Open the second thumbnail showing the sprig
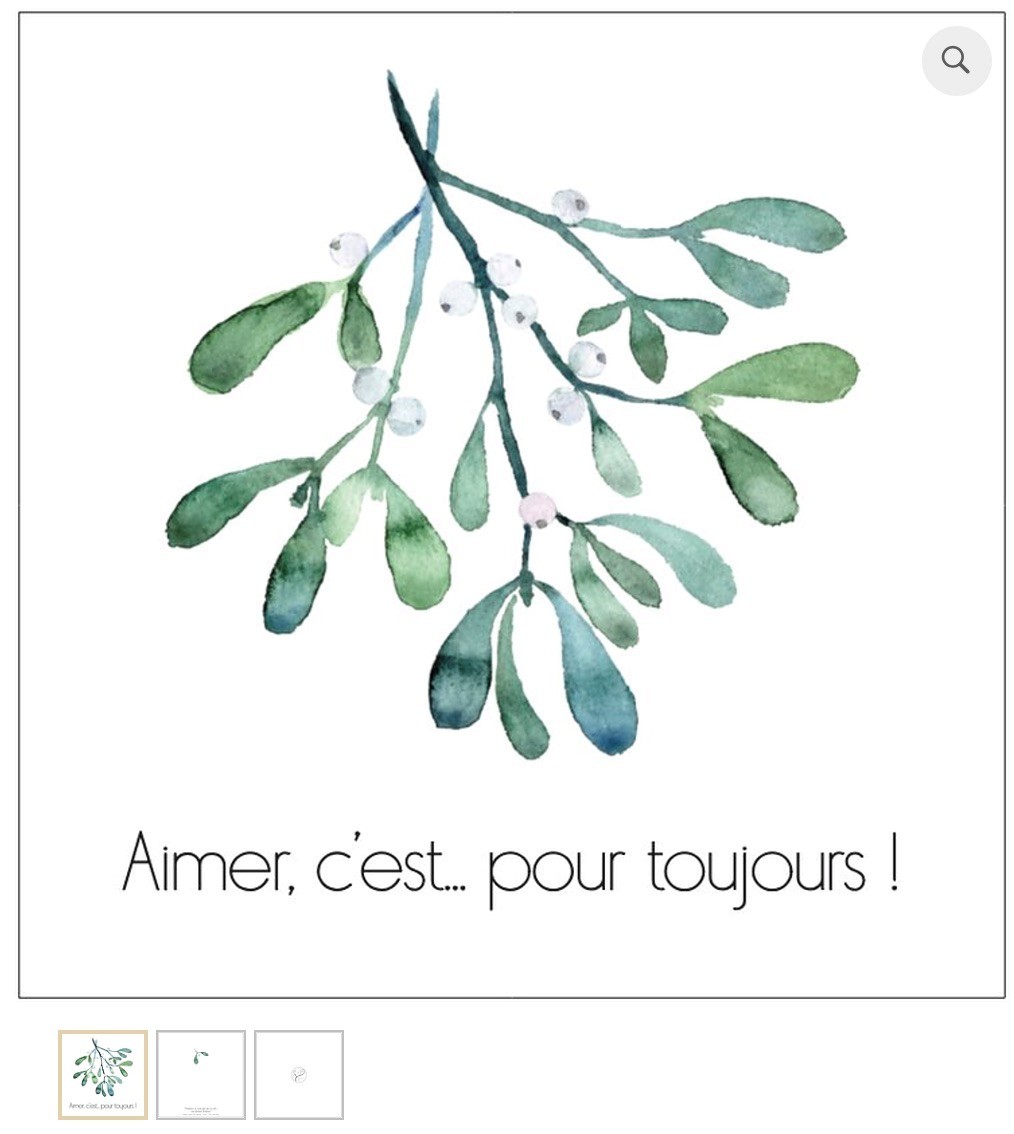Screen dimensions: 1014x1134 [x=200, y=1074]
